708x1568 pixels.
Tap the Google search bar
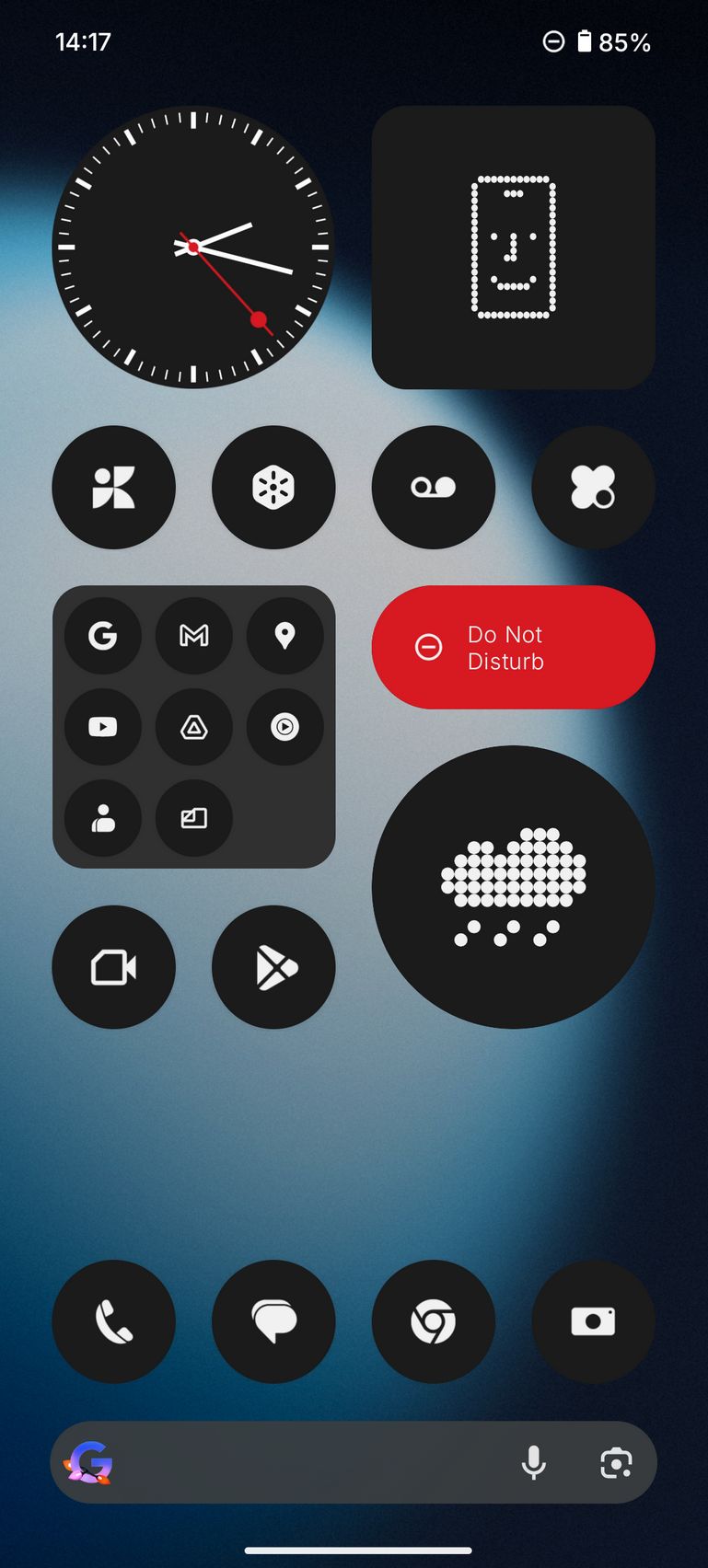(x=304, y=1462)
